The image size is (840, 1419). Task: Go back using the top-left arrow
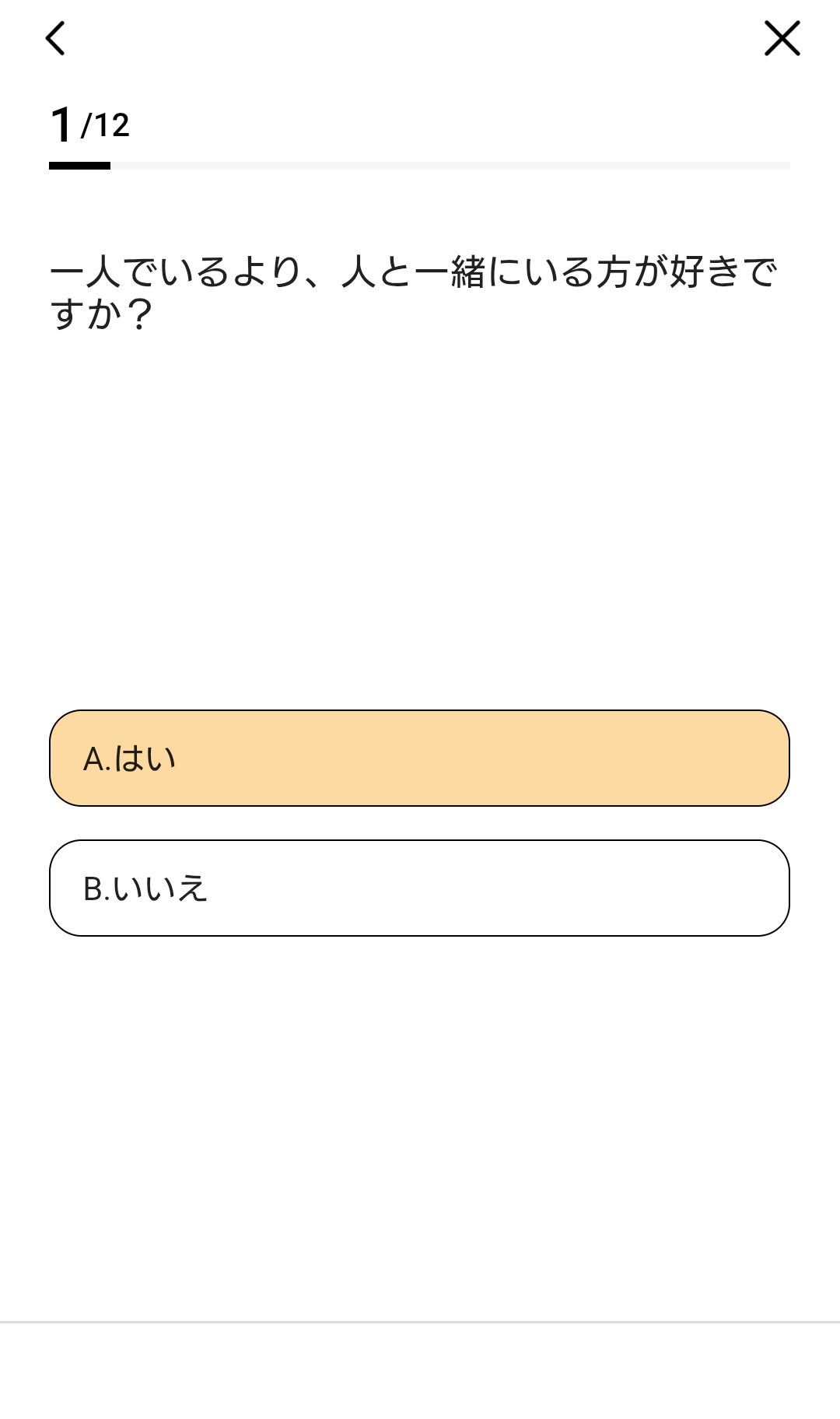55,38
